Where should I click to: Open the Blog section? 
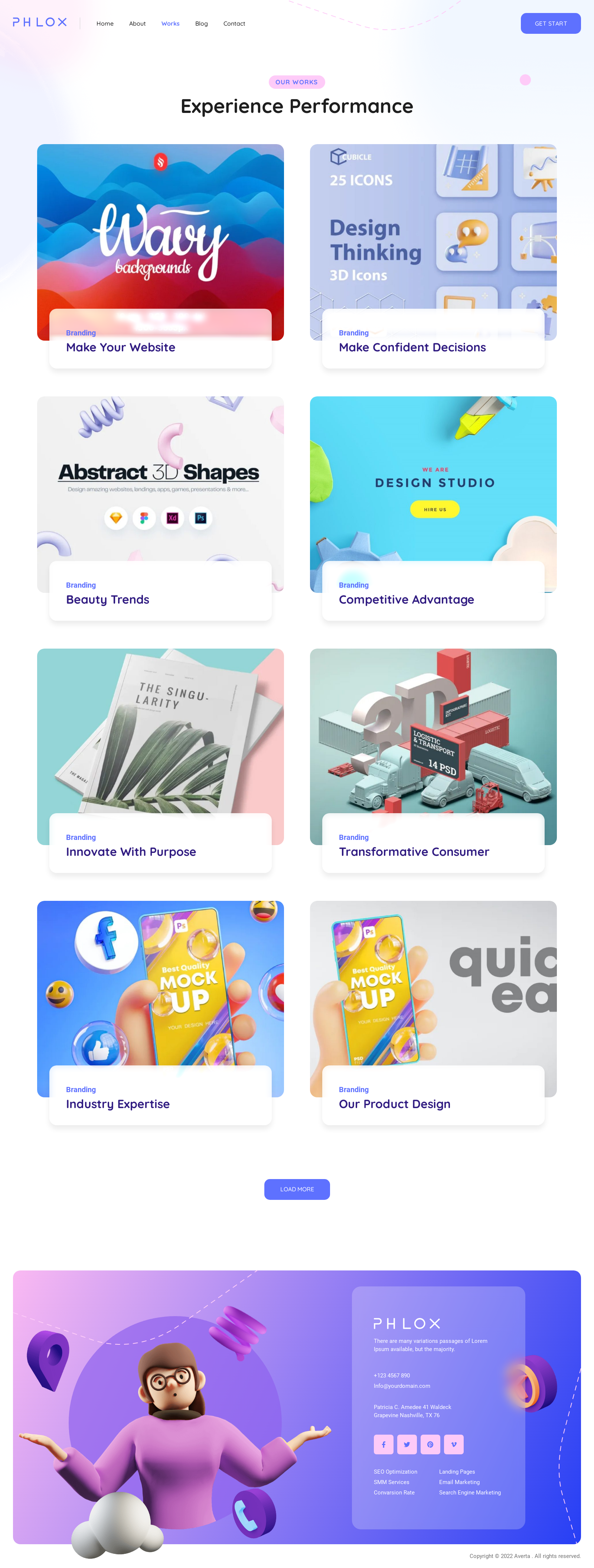point(202,24)
